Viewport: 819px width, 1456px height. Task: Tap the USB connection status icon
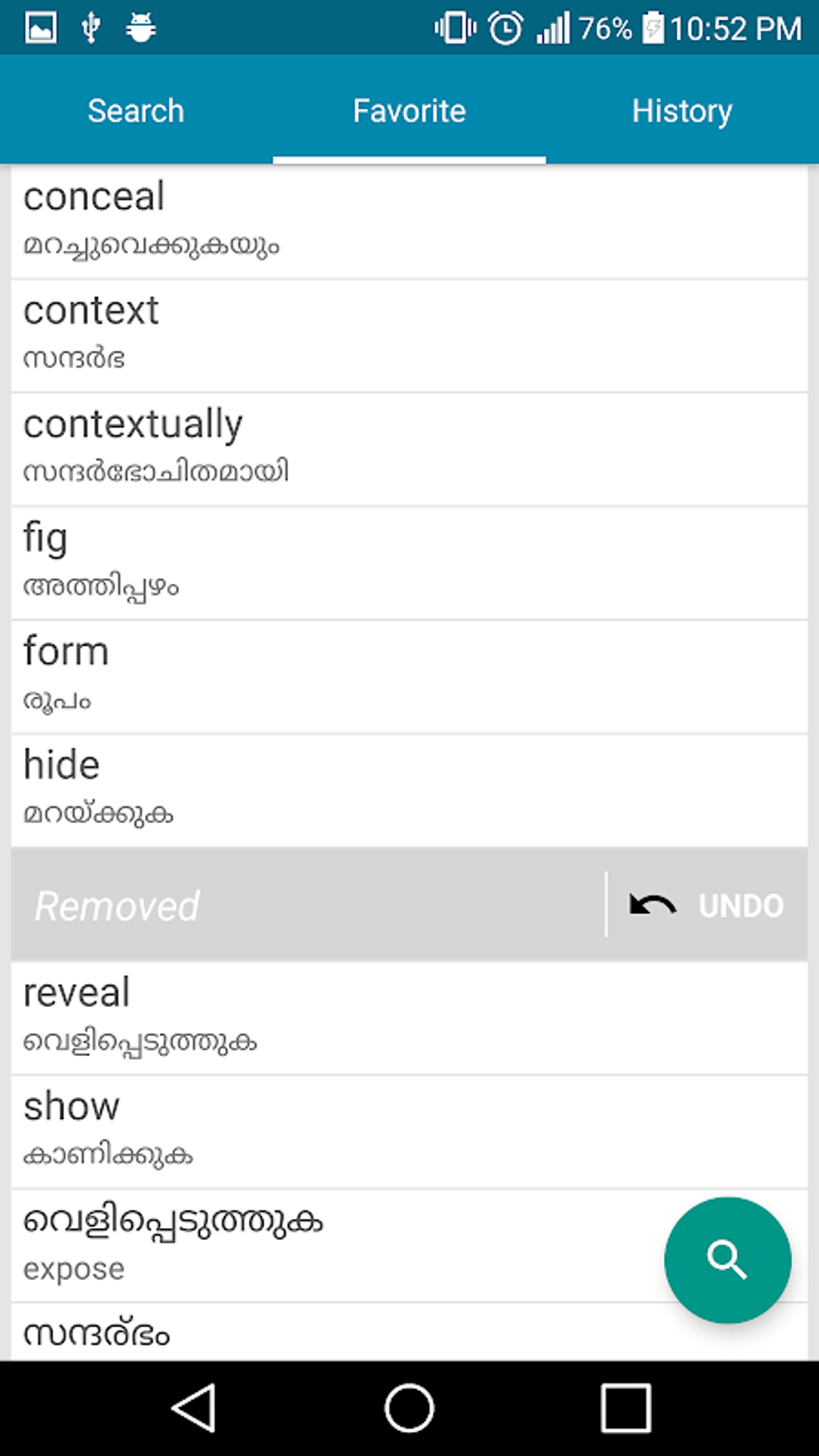point(90,27)
